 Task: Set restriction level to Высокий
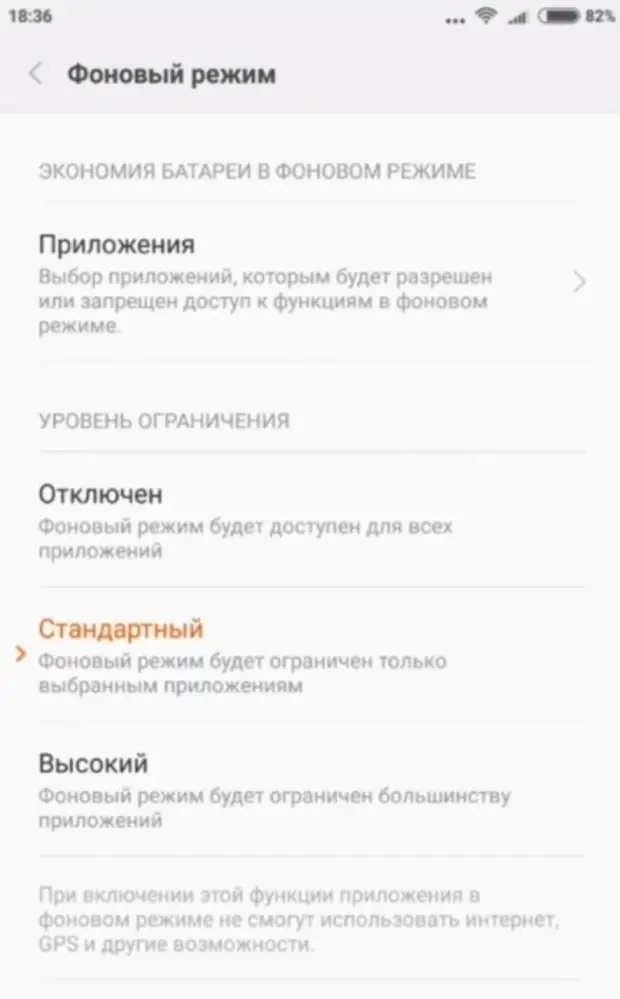pyautogui.click(x=310, y=790)
